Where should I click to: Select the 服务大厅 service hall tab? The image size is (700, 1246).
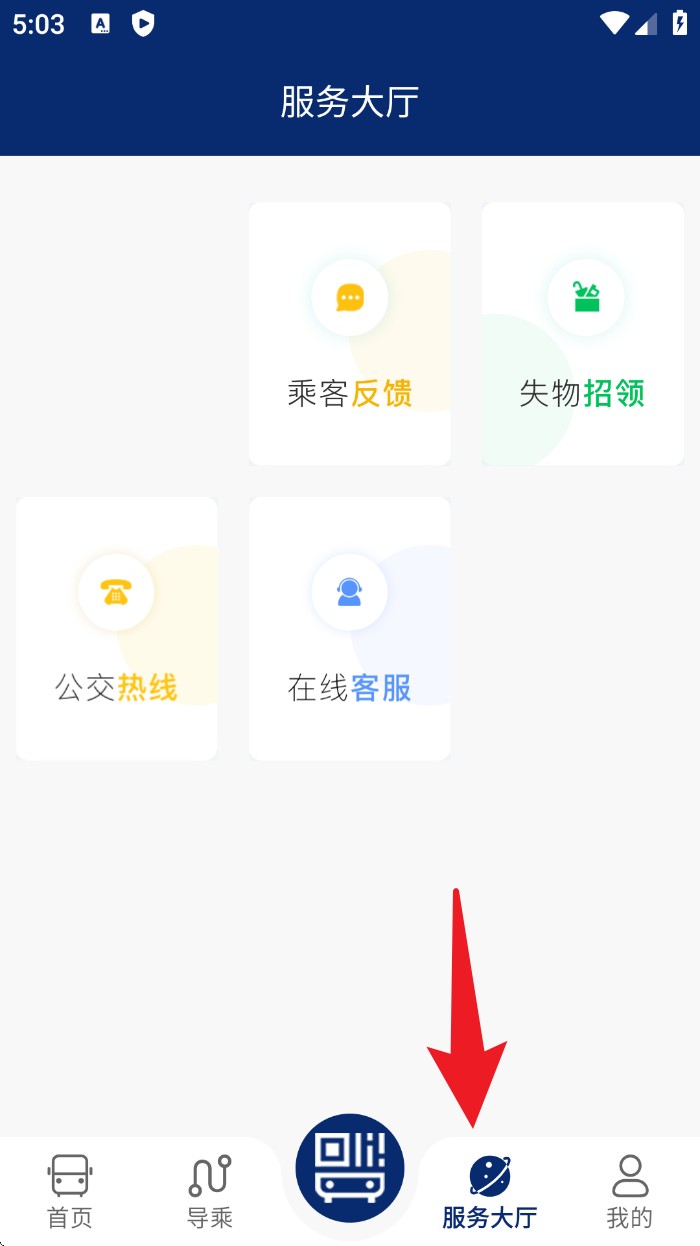[490, 1191]
